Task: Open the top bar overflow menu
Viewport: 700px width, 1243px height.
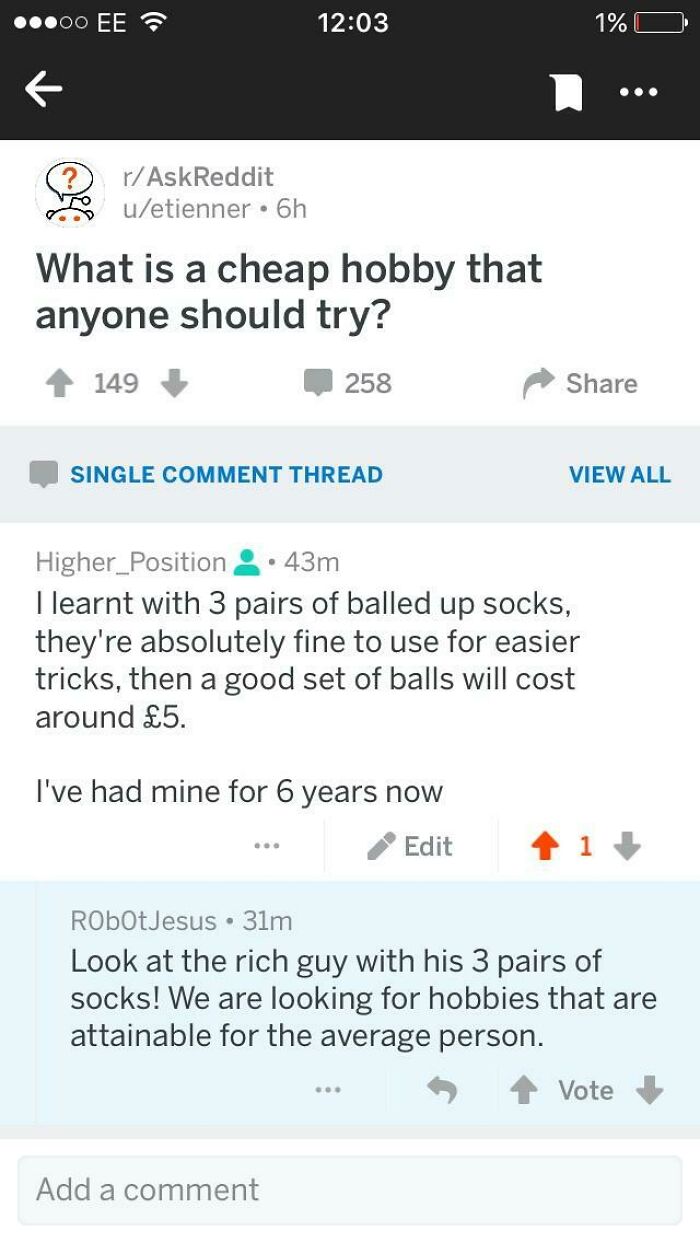Action: click(639, 91)
